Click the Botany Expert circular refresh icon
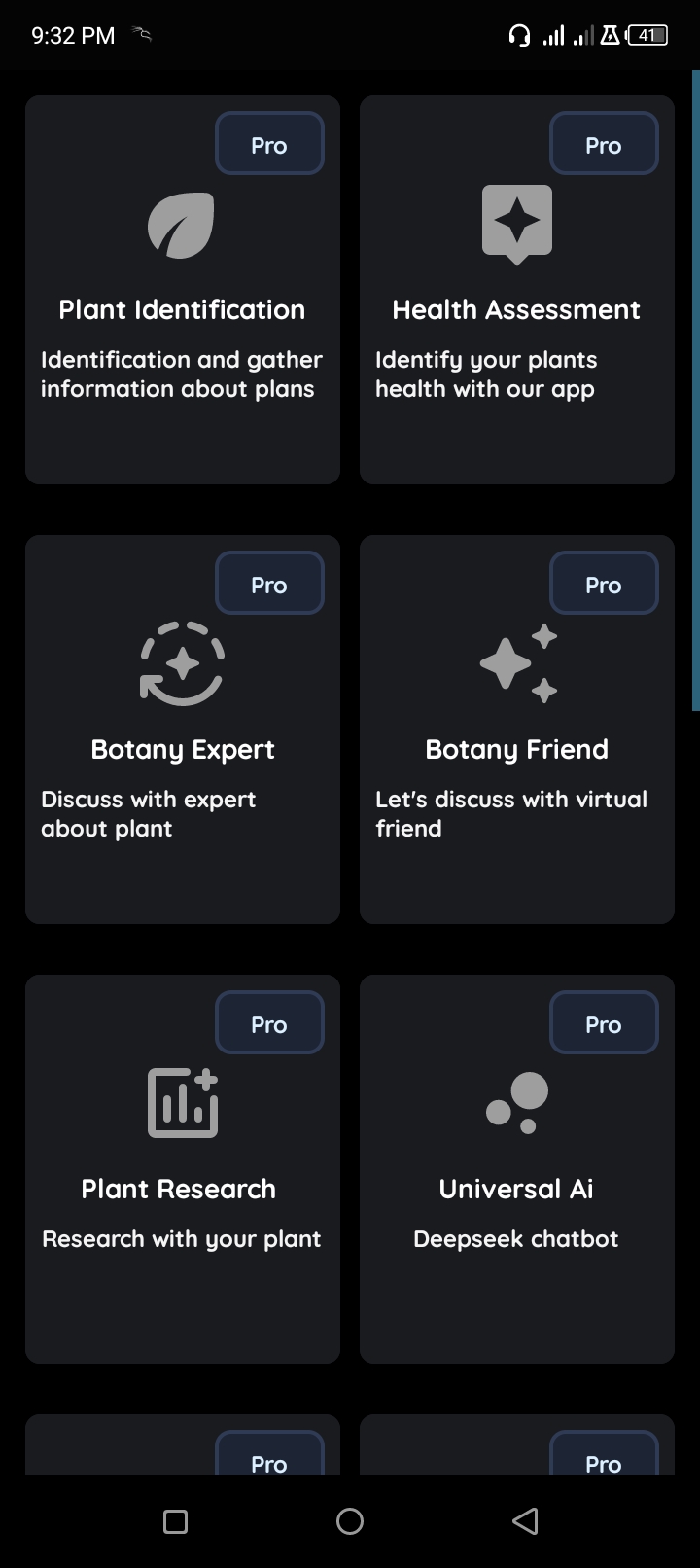Viewport: 700px width, 1568px height. [x=181, y=664]
